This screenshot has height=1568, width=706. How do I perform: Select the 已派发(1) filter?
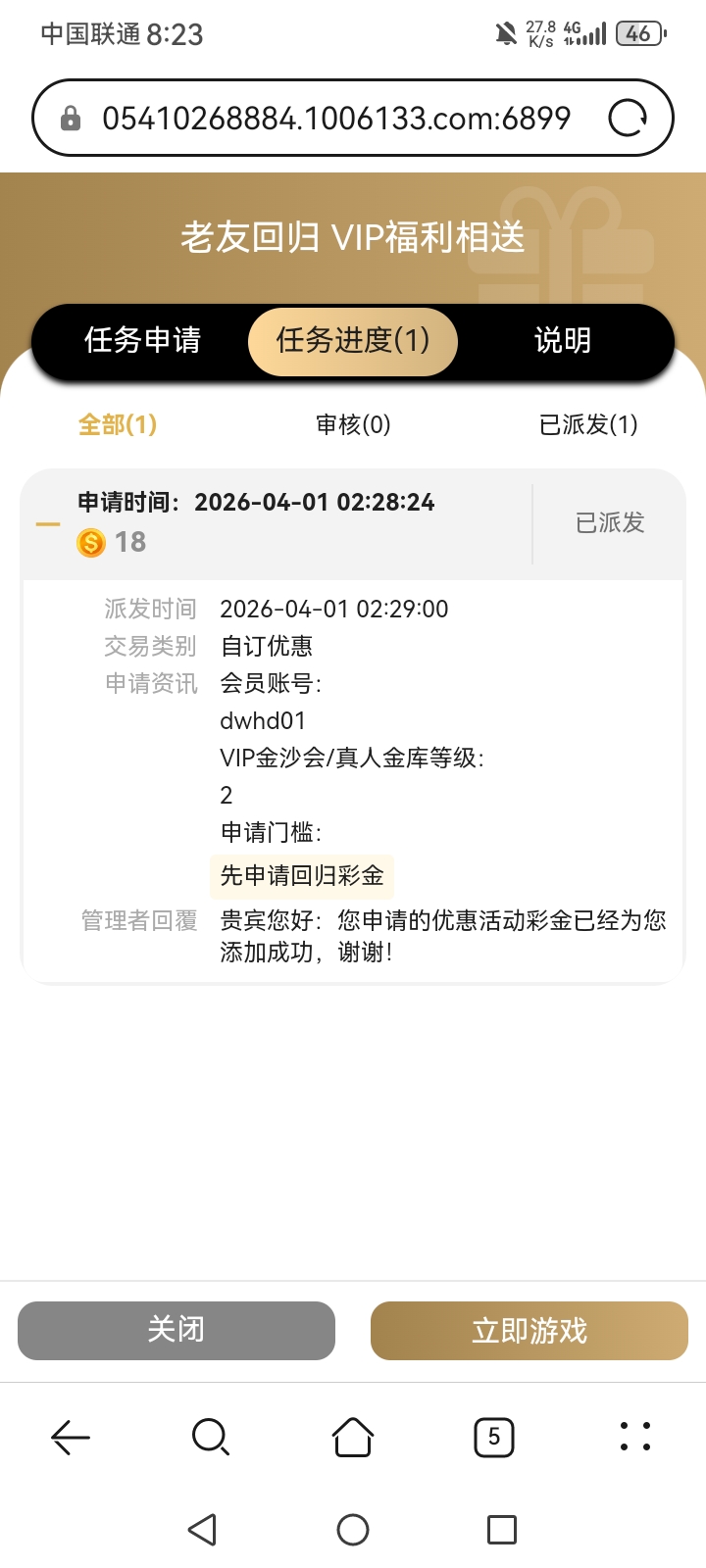click(588, 425)
